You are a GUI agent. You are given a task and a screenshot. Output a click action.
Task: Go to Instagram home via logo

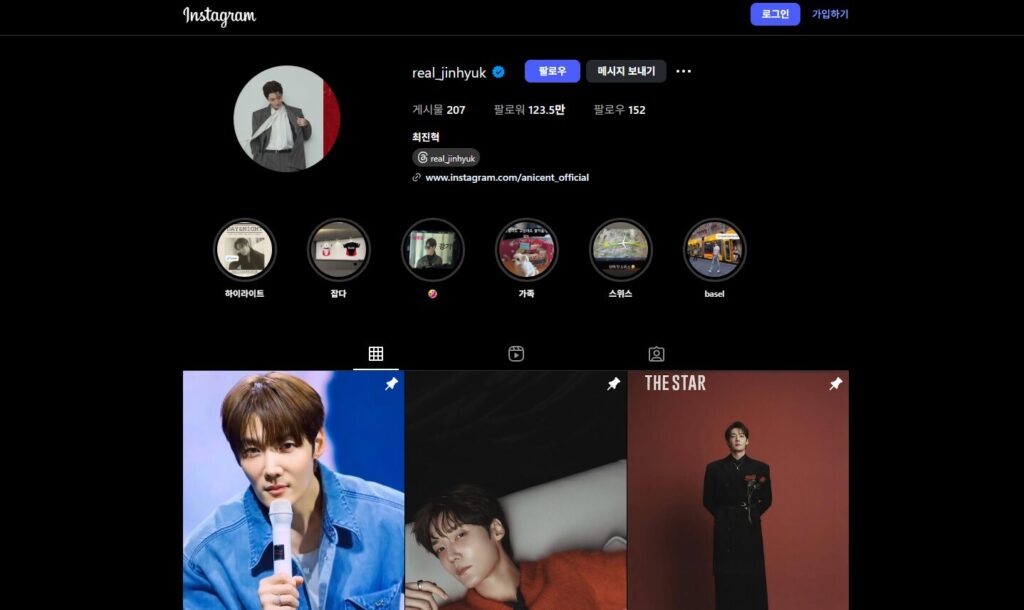click(219, 16)
